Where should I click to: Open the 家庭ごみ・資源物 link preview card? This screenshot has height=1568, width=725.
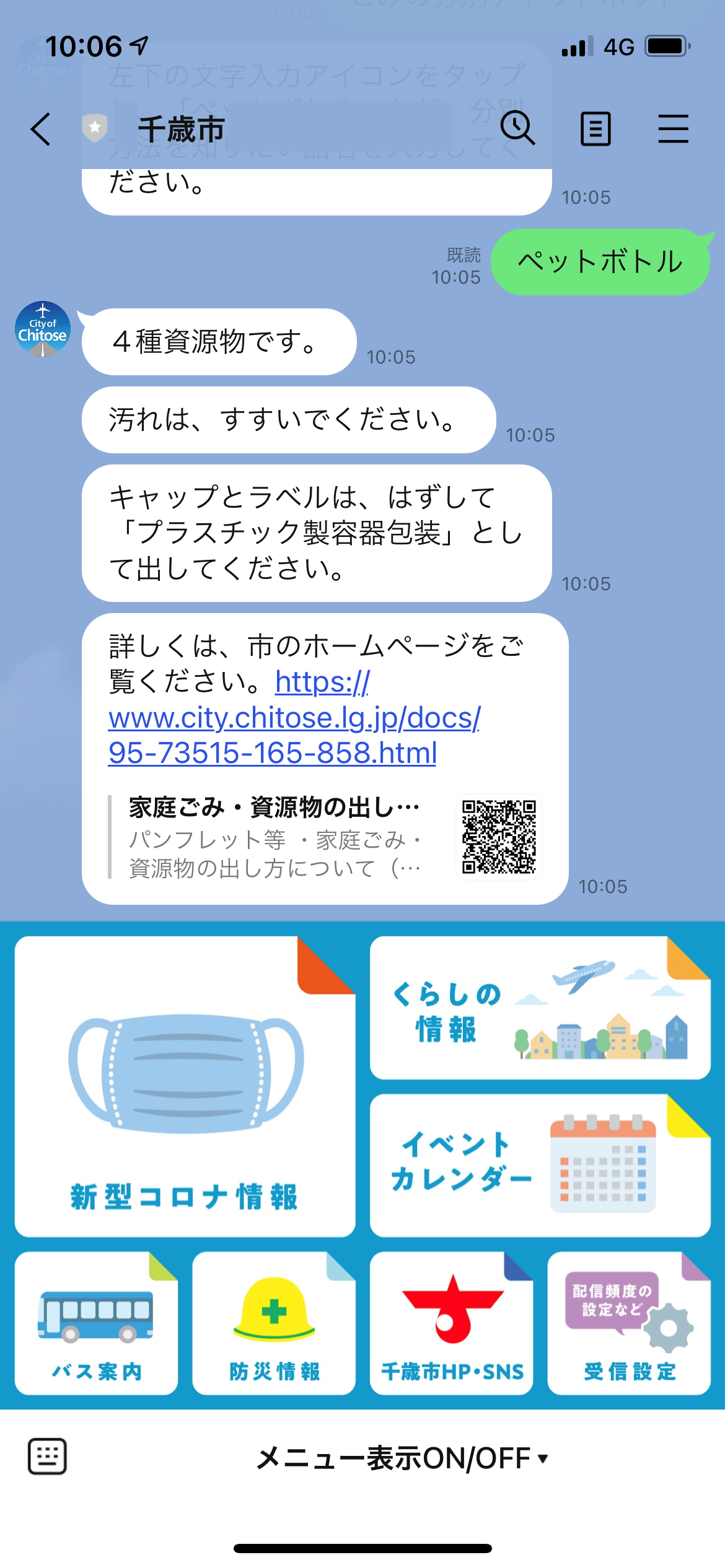click(325, 837)
